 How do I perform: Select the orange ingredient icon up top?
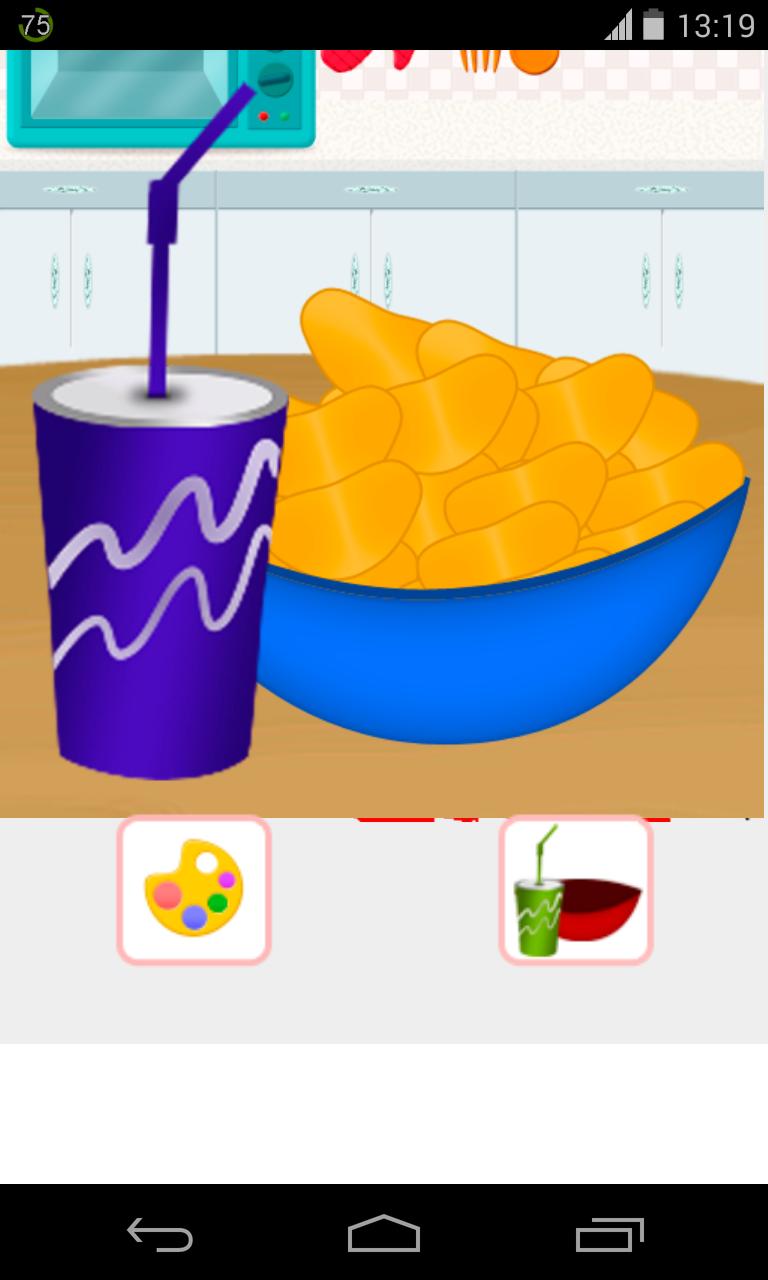coord(533,62)
